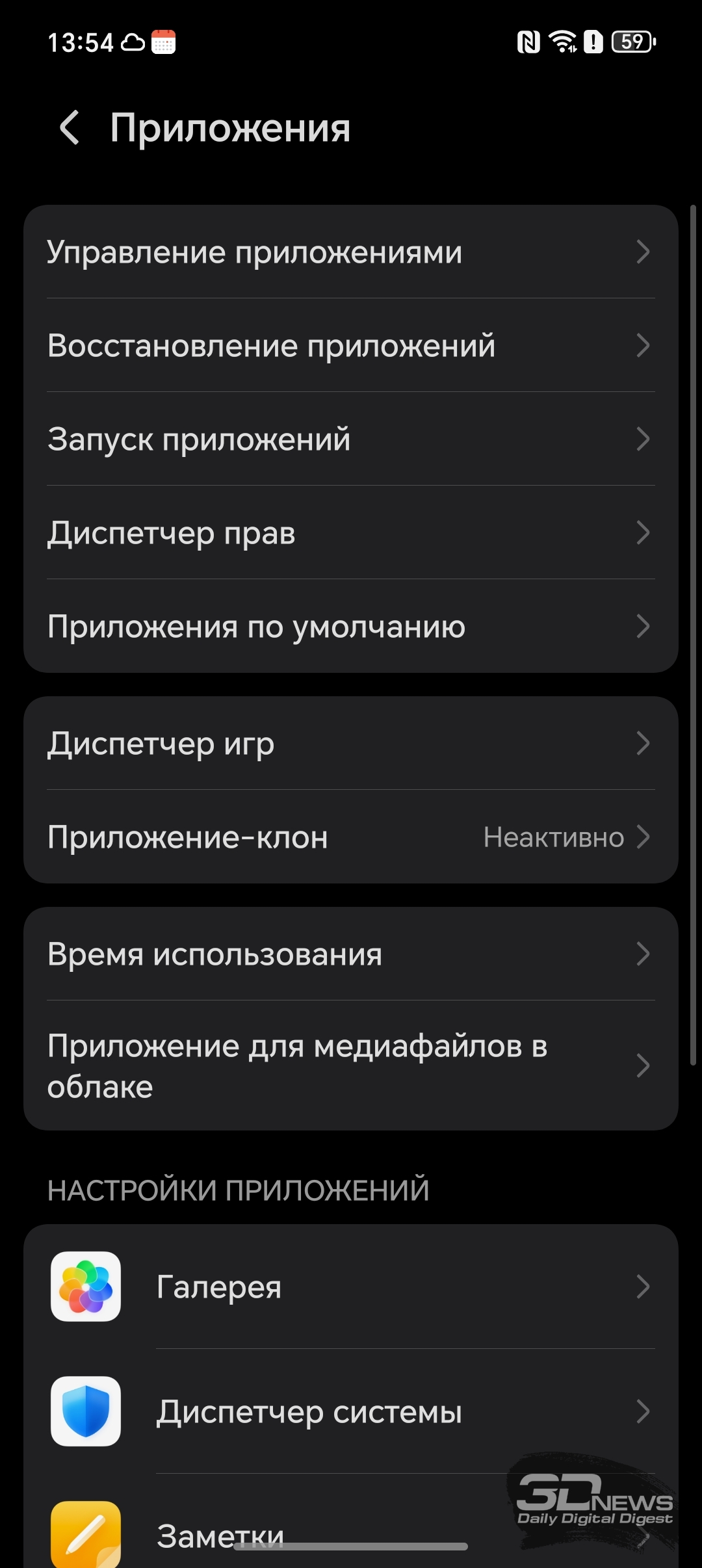Image resolution: width=702 pixels, height=1568 pixels.
Task: Open Приложения по умолчанию
Action: [x=351, y=626]
